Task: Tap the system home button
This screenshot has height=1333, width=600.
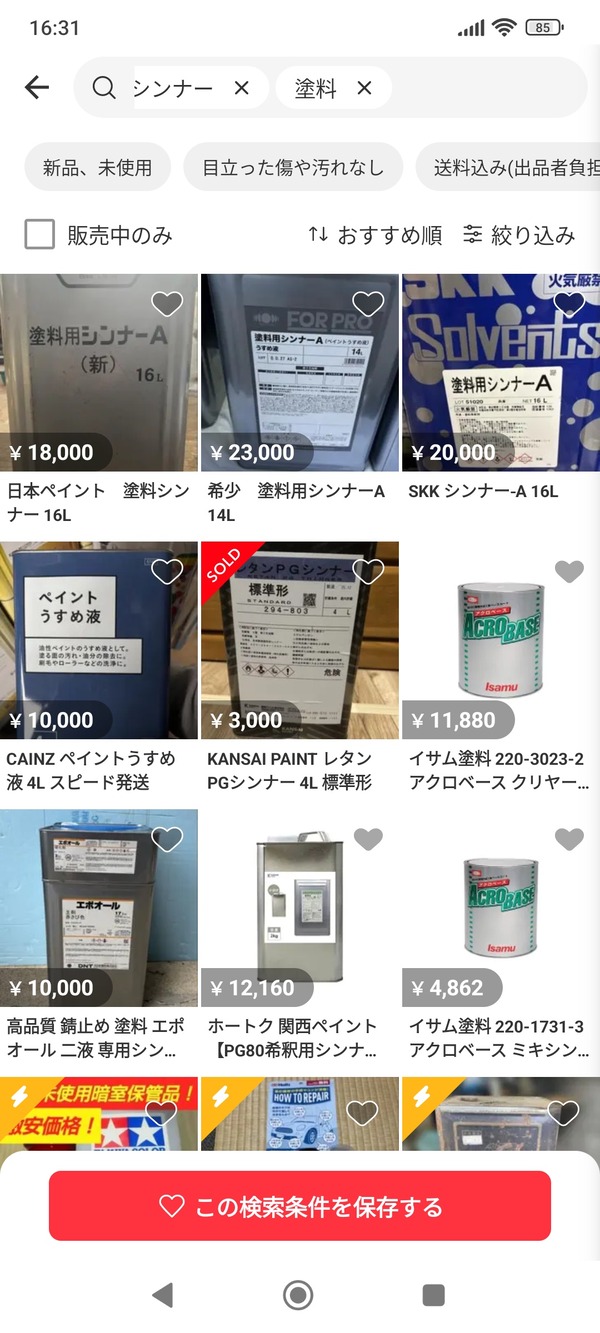Action: pos(298,1296)
